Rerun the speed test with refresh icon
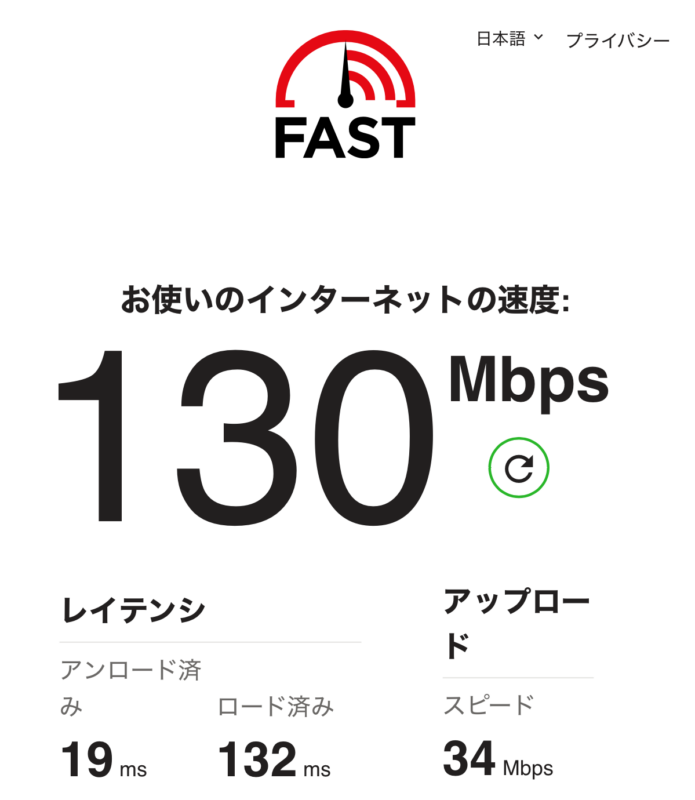The width and height of the screenshot is (695, 800). [x=519, y=467]
